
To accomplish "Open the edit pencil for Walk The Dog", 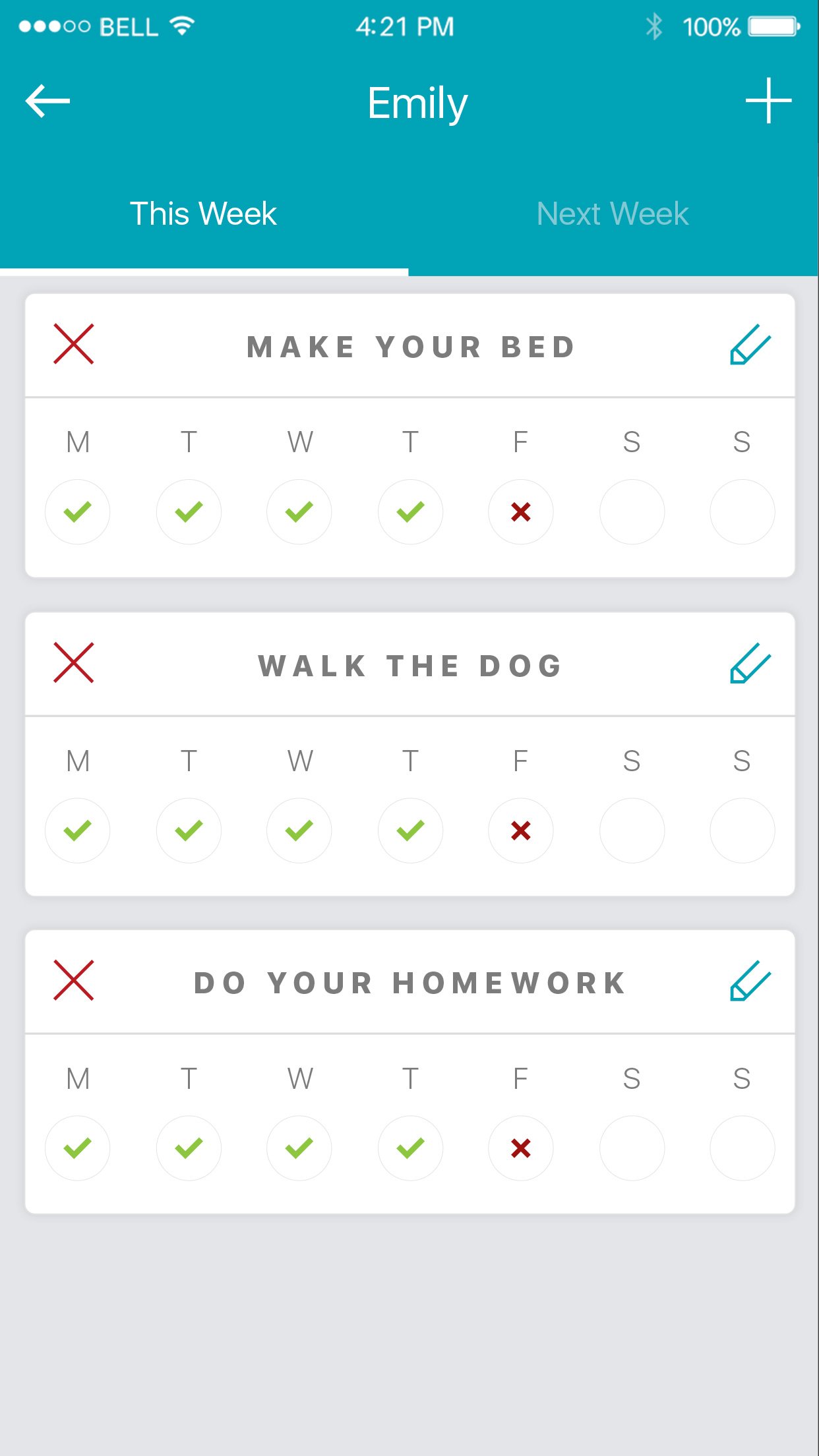I will point(751,663).
